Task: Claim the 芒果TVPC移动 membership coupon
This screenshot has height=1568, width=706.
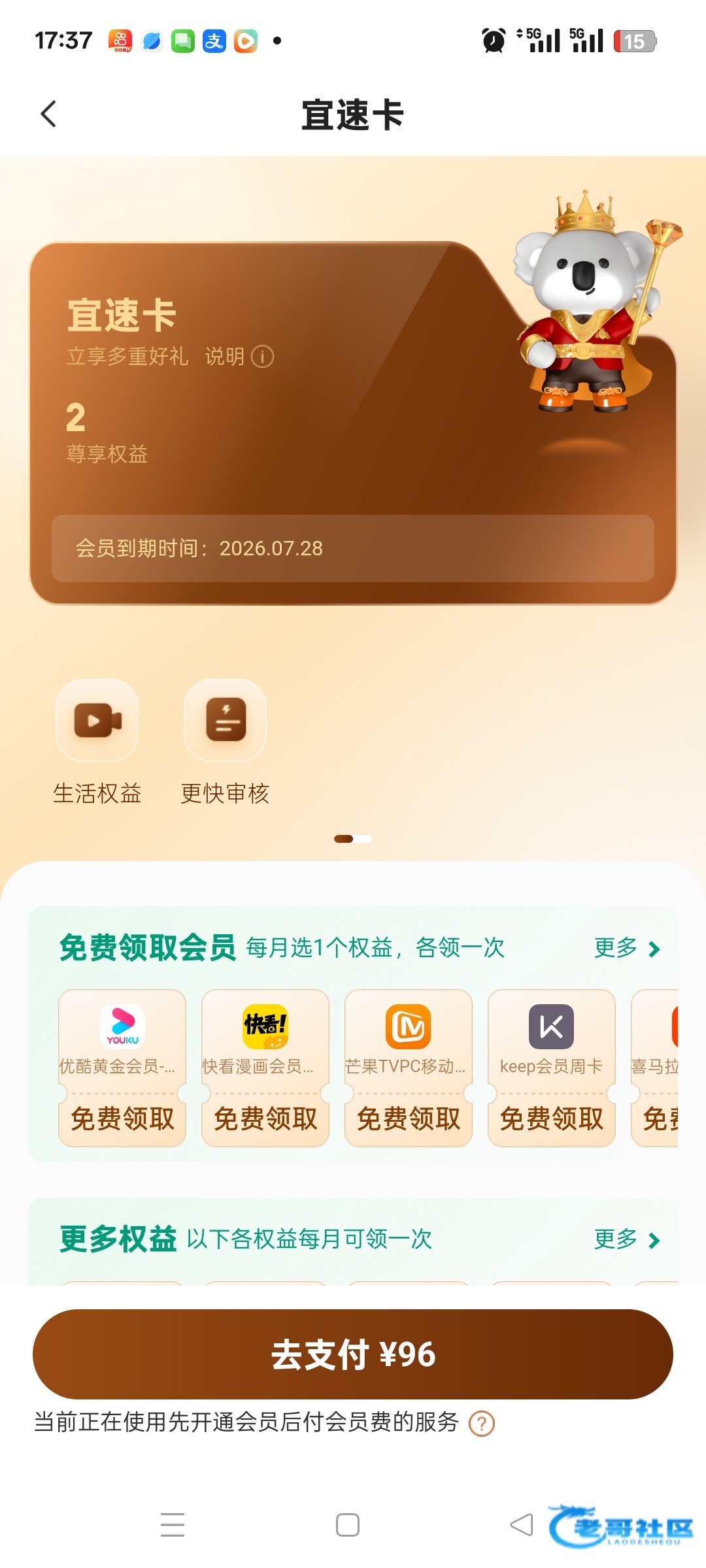Action: pos(409,1119)
